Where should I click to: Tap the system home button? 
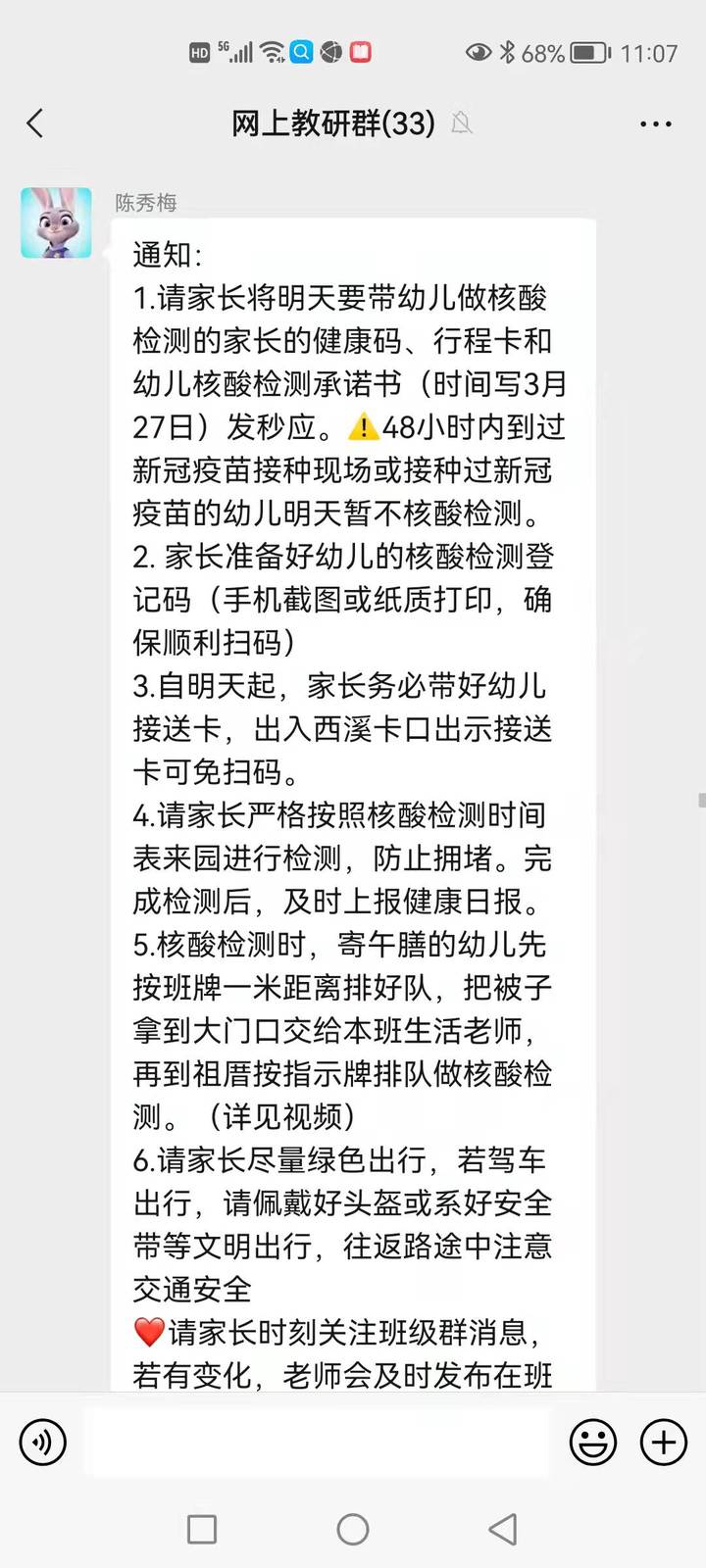tap(353, 1529)
